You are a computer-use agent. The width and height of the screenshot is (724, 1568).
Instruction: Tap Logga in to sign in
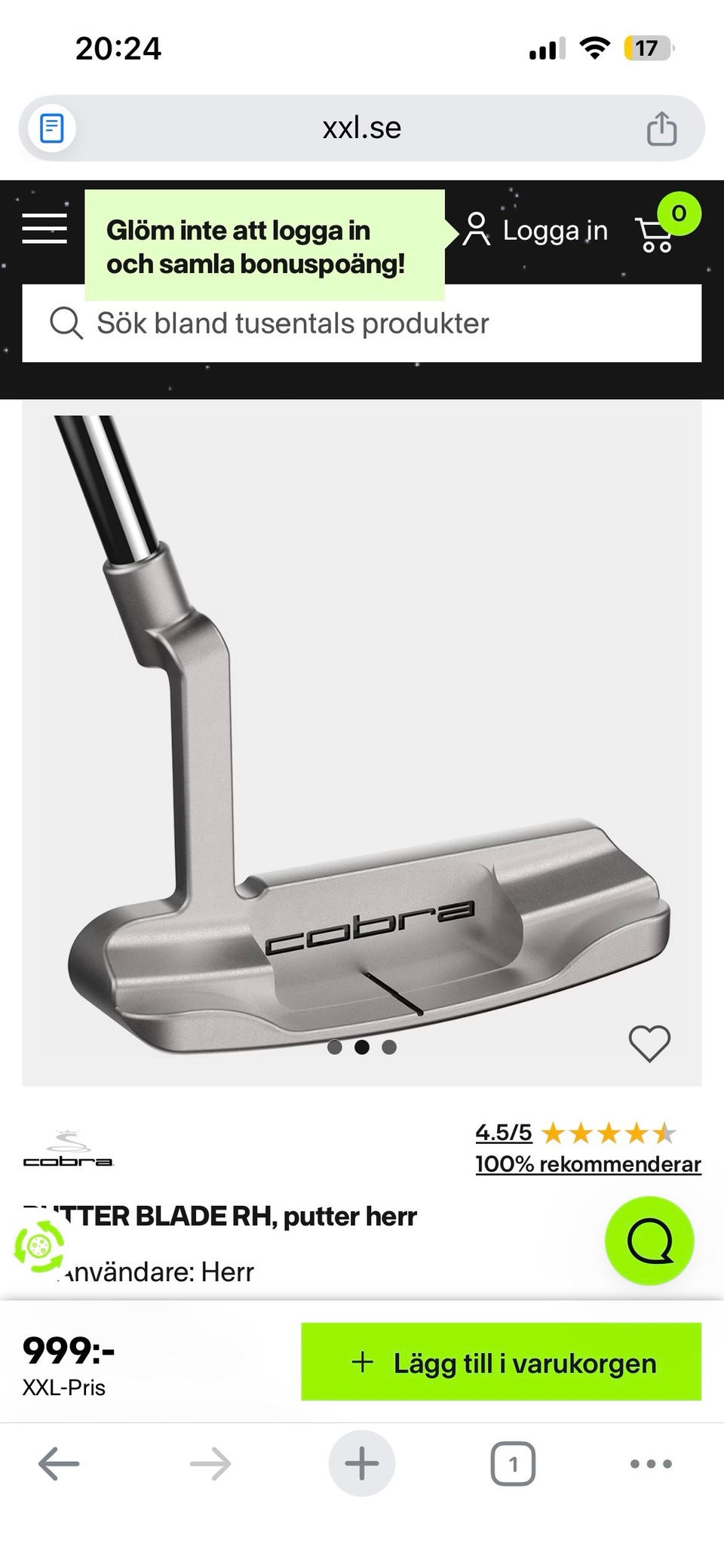pos(536,230)
